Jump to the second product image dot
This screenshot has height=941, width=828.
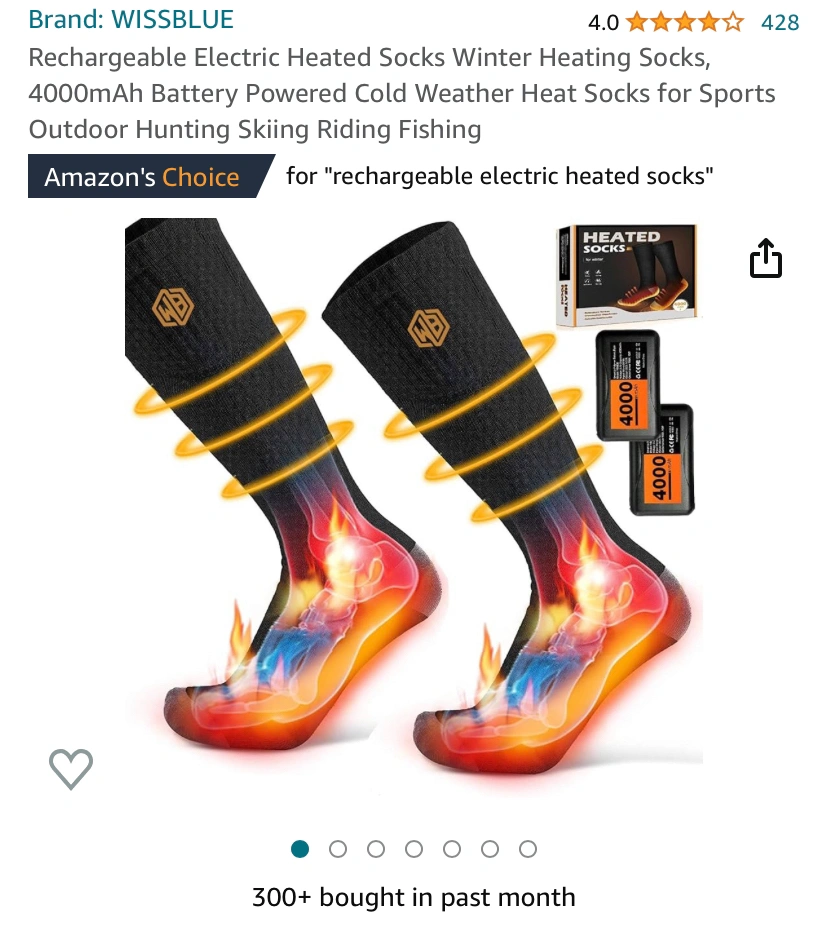point(338,849)
